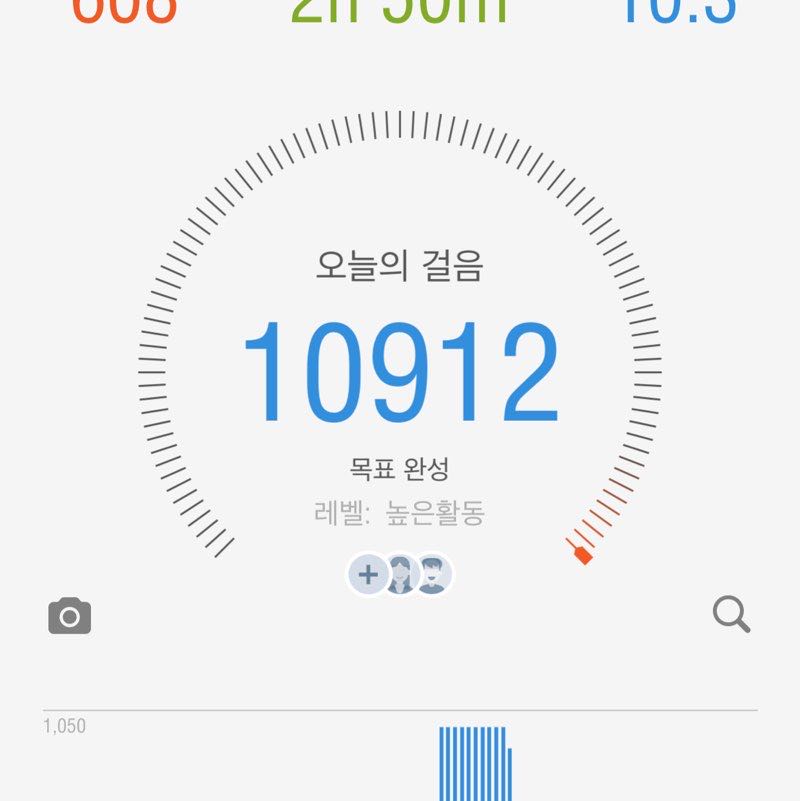Screen dimensions: 800x801
Task: Tap the magnifying glass icon
Action: (731, 615)
